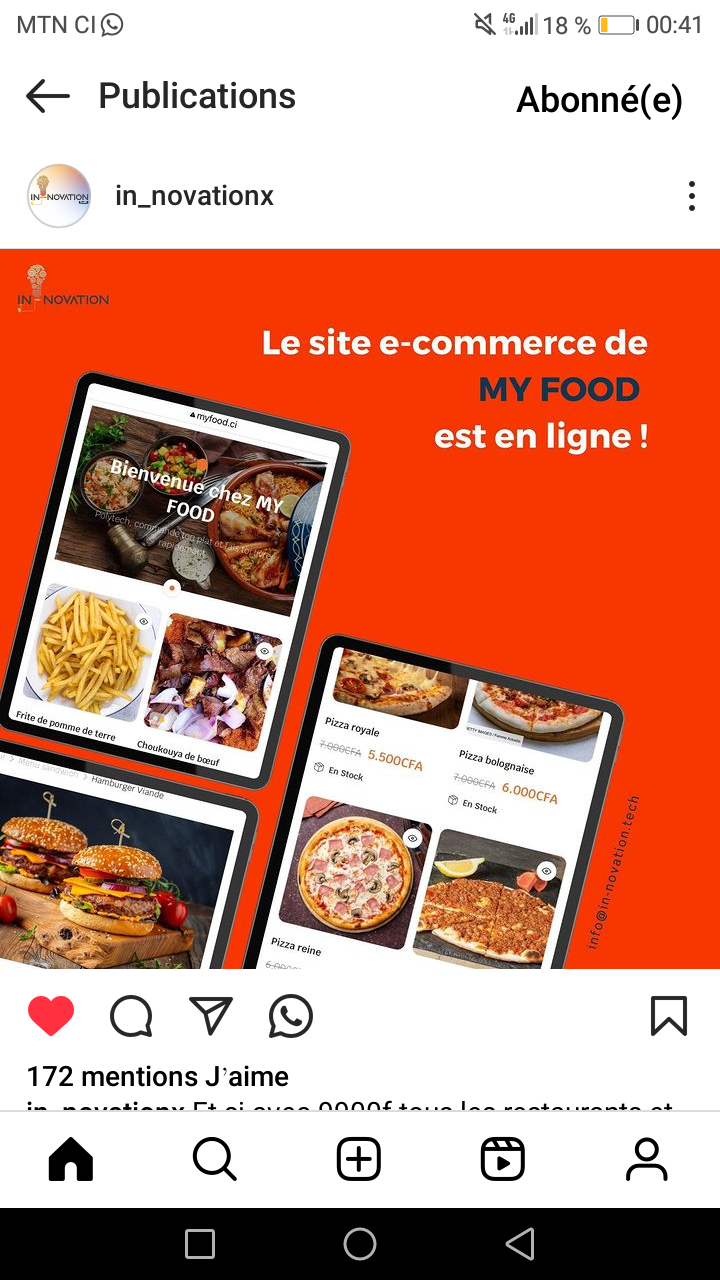Screen dimensions: 720x1280
Task: Switch to the Reels tab
Action: coord(503,1160)
